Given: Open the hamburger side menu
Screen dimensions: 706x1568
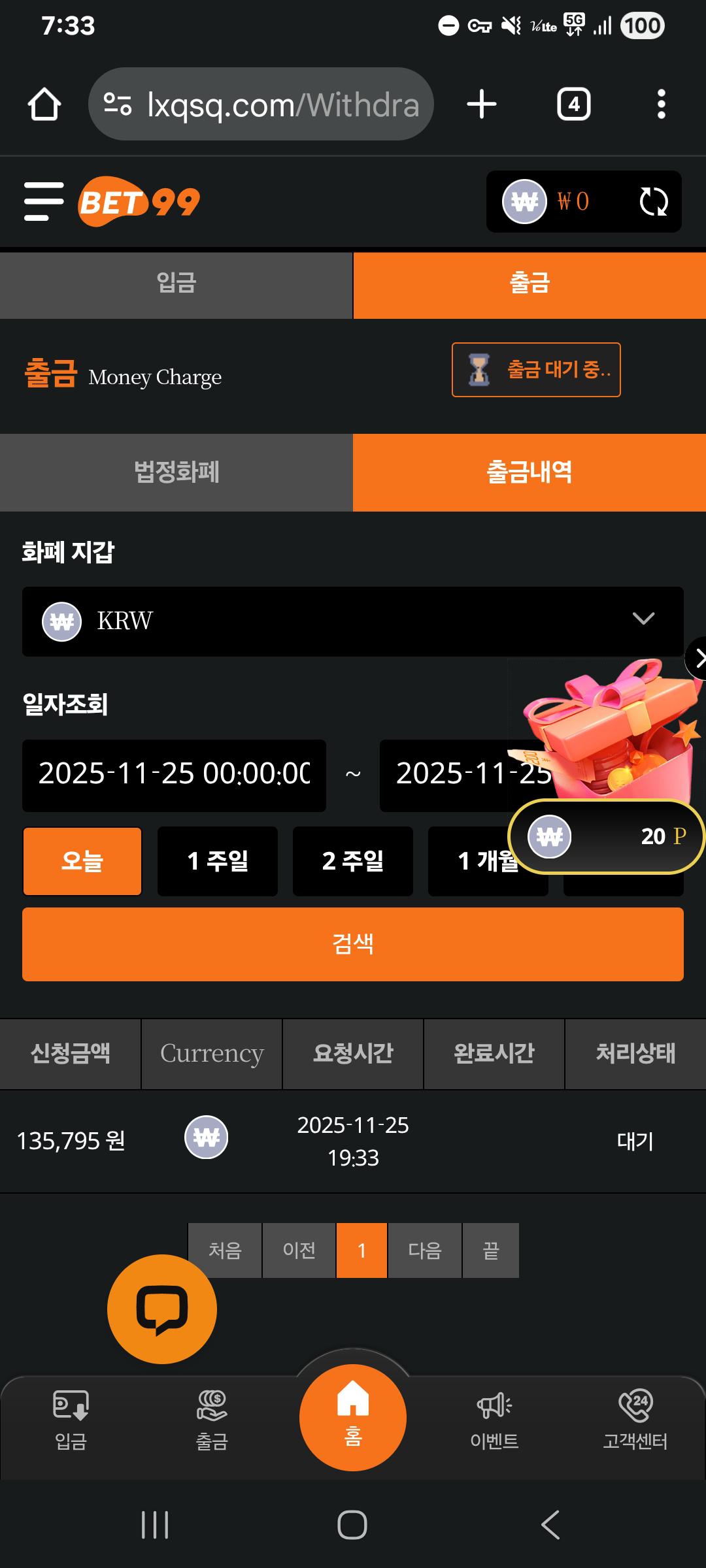Looking at the screenshot, I should 44,201.
